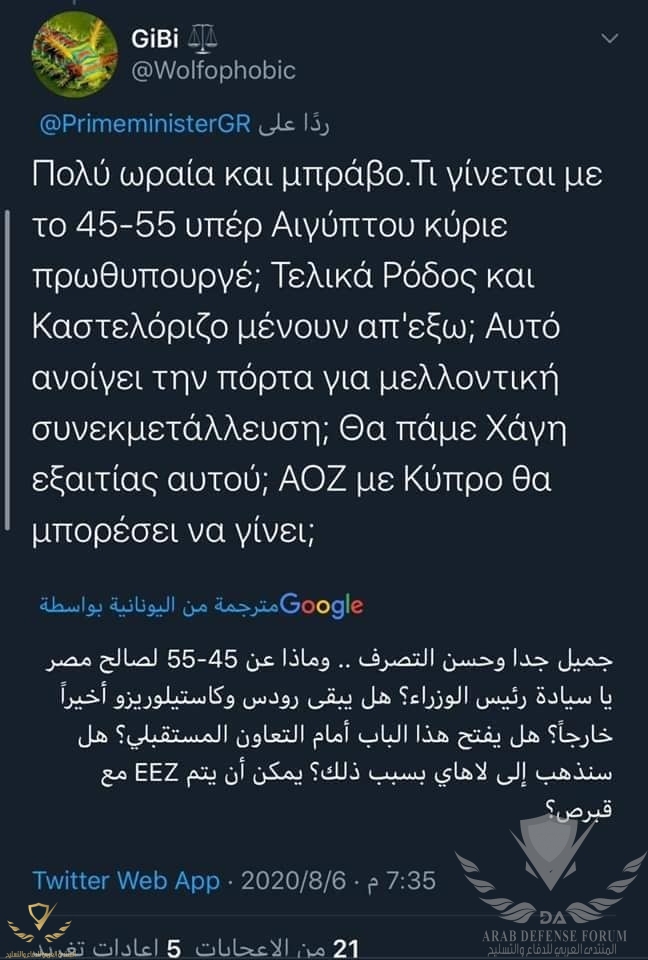Open the tweet options chevron
Screen dimensions: 648x960
tap(606, 41)
